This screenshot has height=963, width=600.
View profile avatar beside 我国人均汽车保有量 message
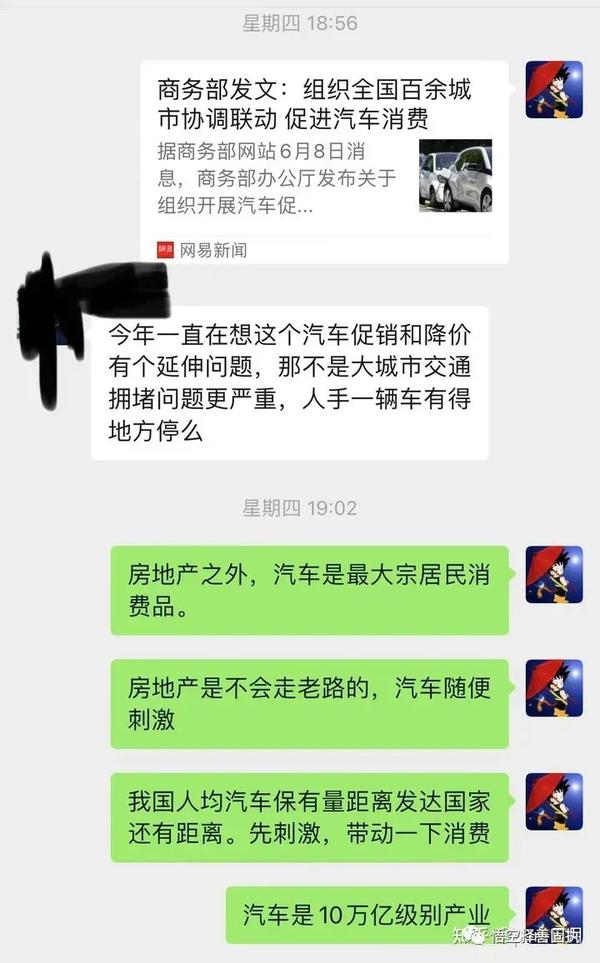click(553, 802)
